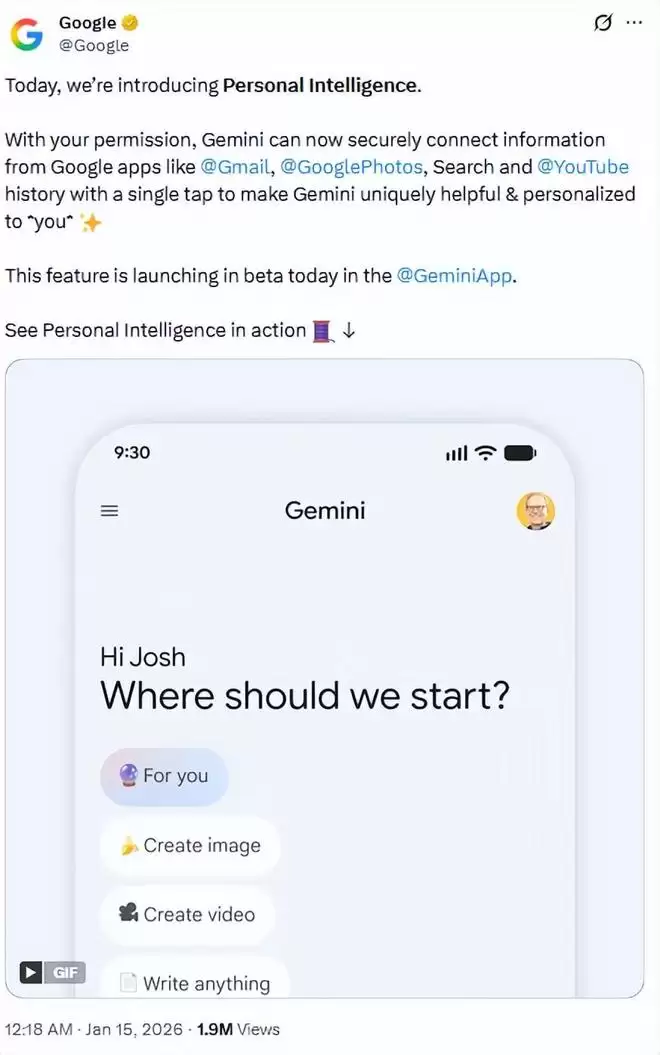Open the @YouTube mention link

pyautogui.click(x=583, y=167)
